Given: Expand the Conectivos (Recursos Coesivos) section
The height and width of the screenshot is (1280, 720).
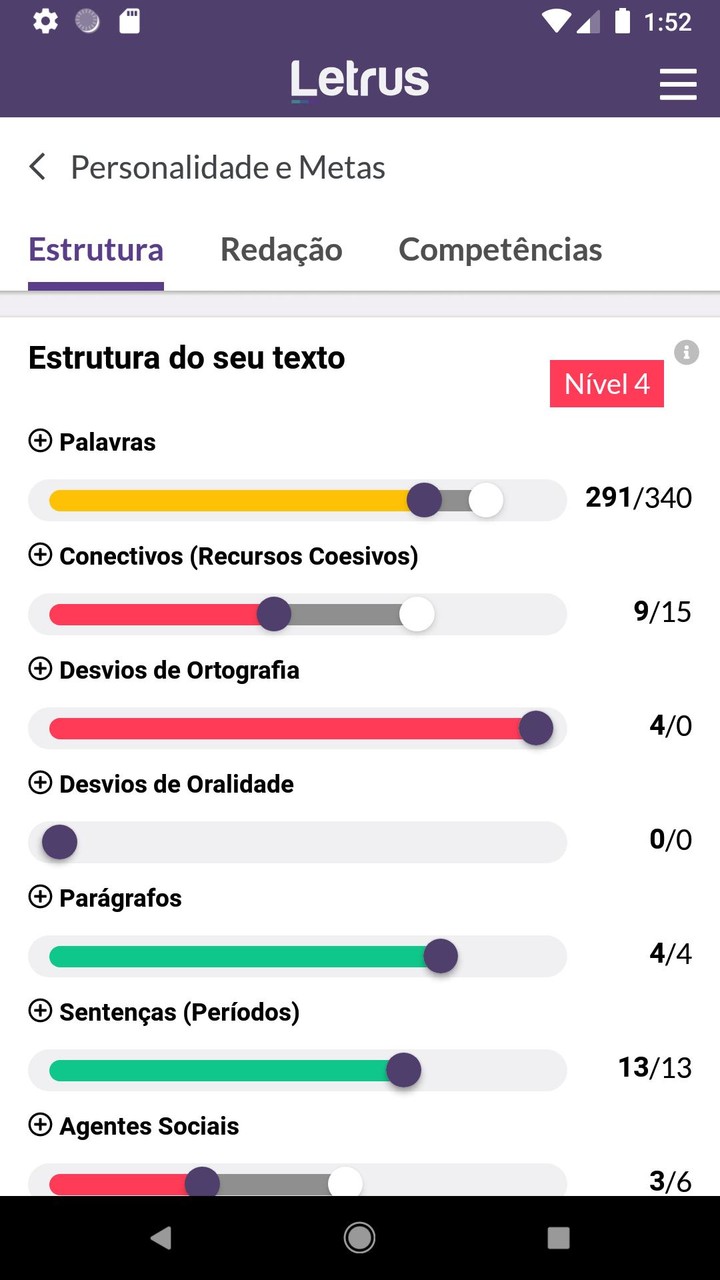Looking at the screenshot, I should [40, 555].
